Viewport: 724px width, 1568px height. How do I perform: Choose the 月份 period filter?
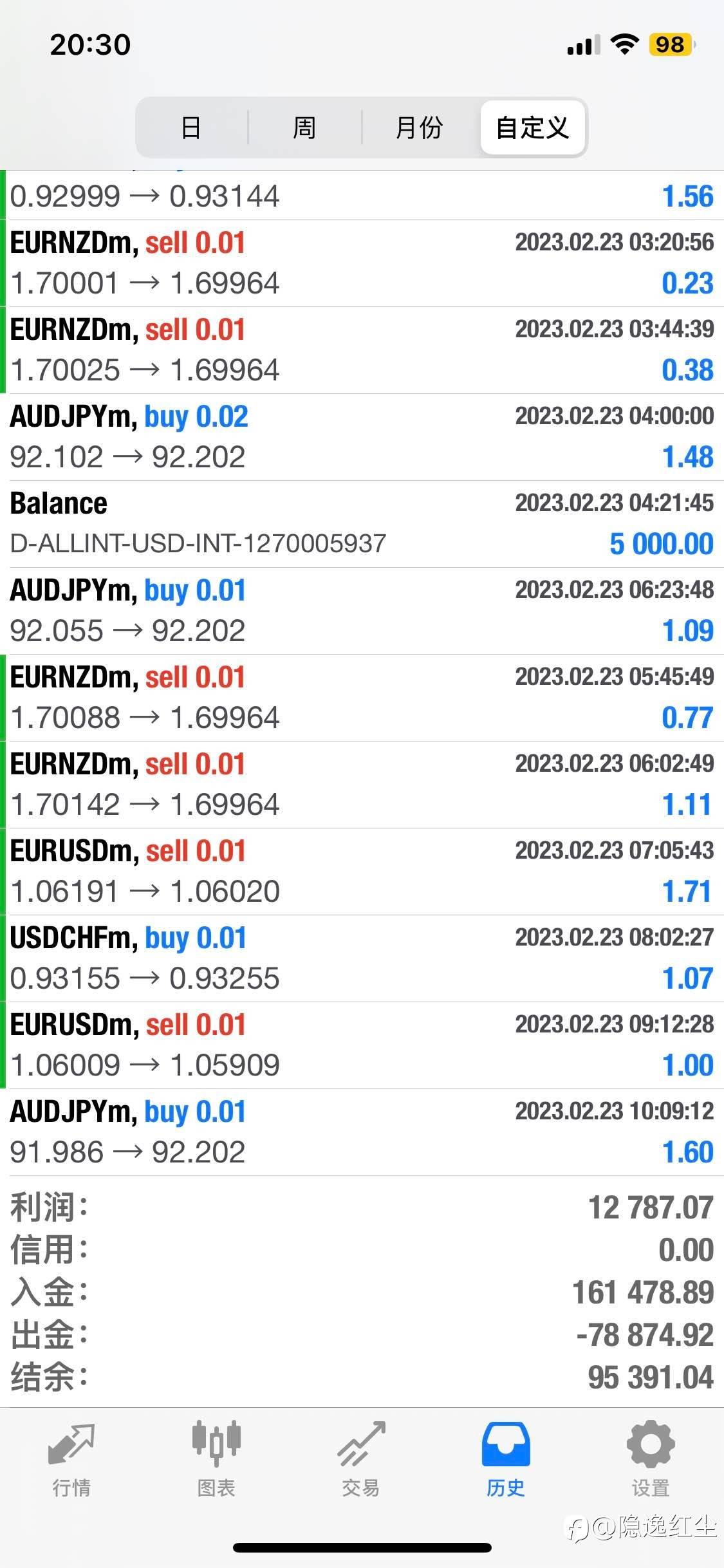(x=419, y=127)
